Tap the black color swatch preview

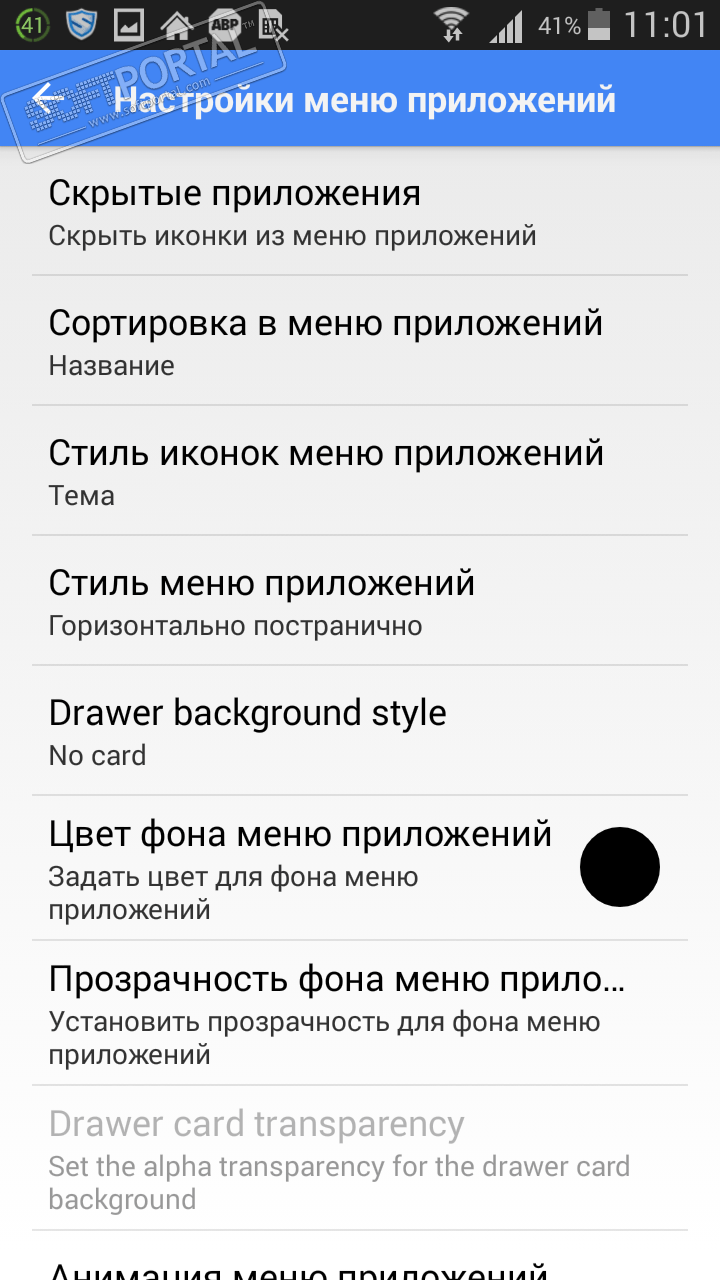(620, 867)
